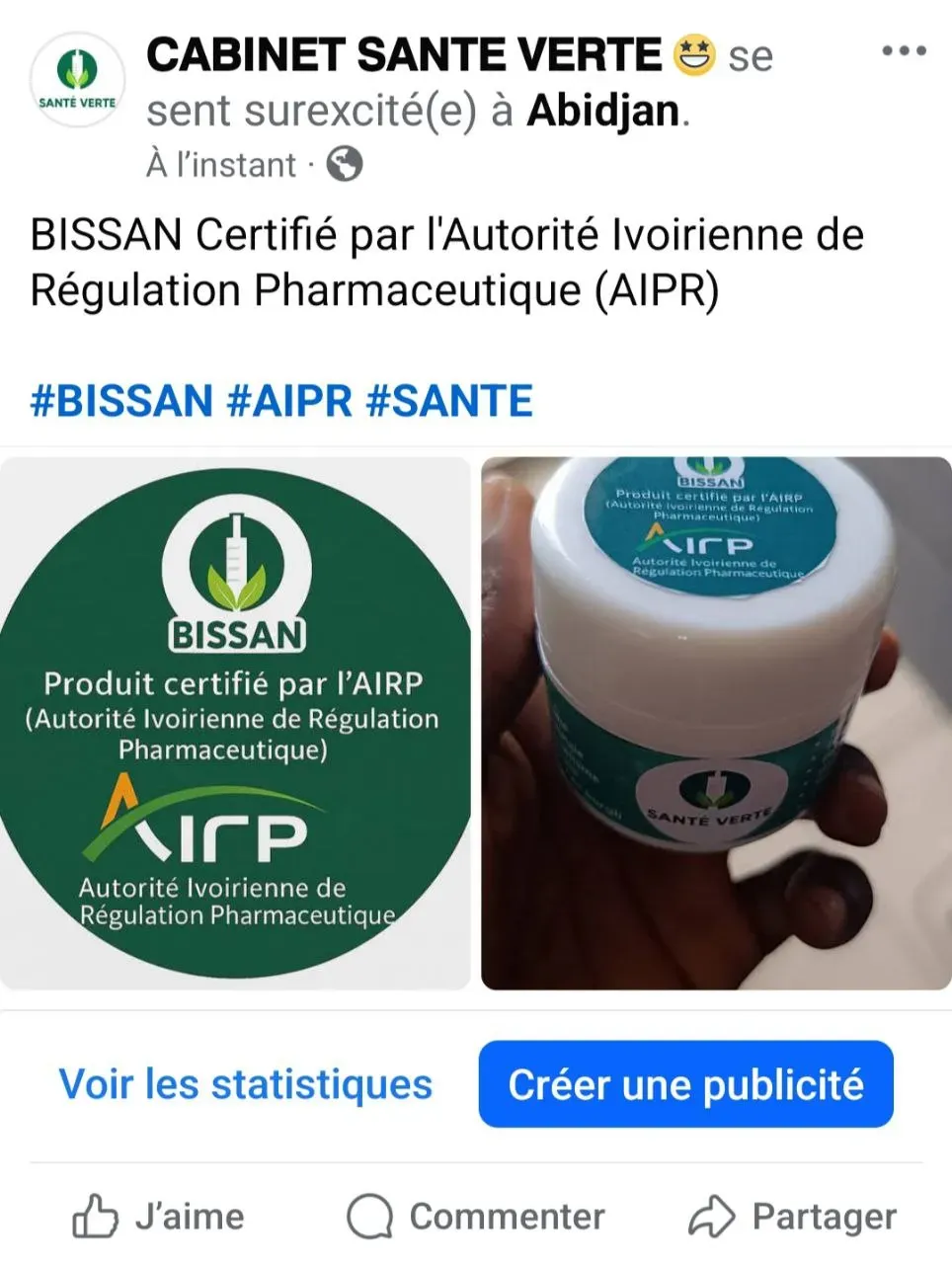Viewport: 952px width, 1264px height.
Task: Tap Créer une publicité button
Action: pos(685,1084)
